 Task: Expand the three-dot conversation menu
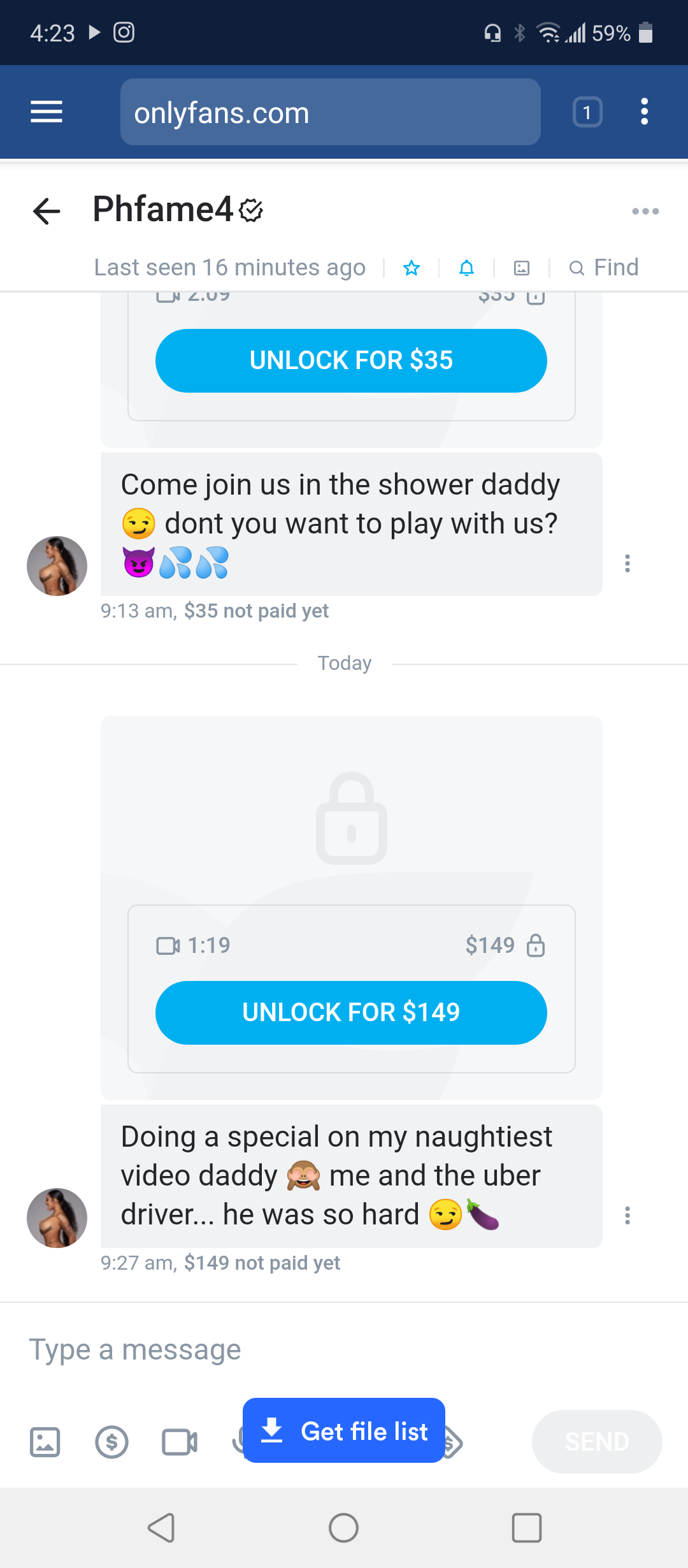[645, 211]
